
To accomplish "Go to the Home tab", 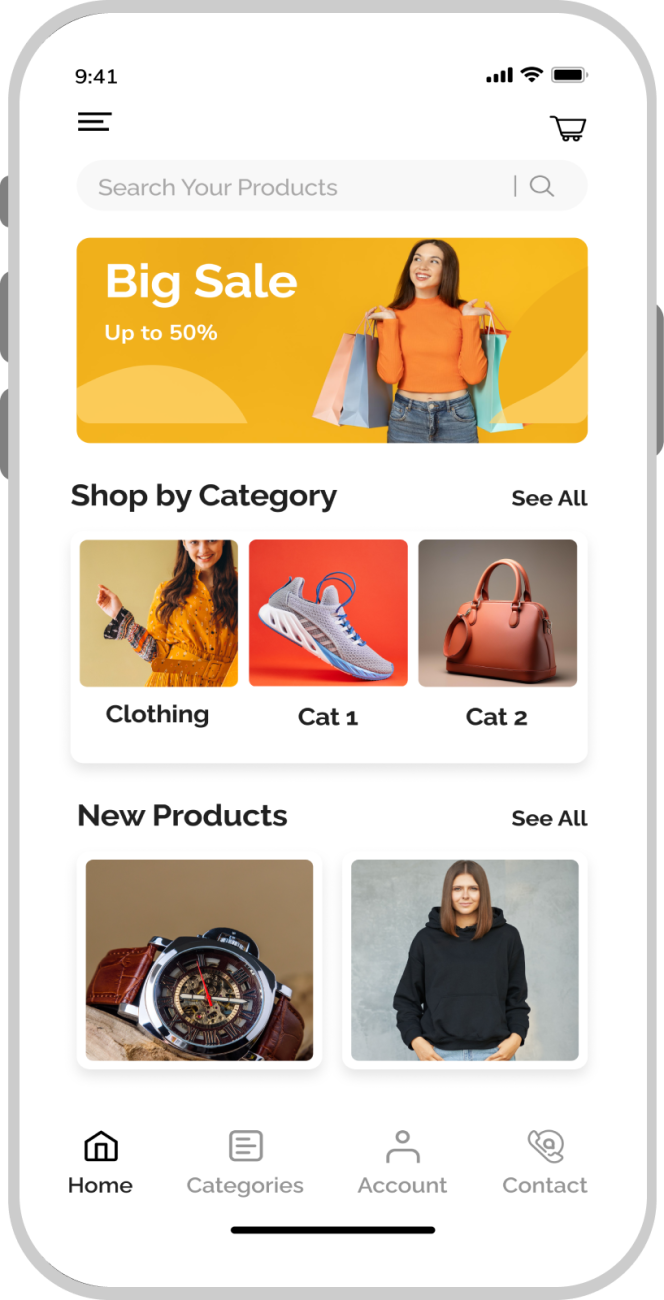I will click(100, 1162).
